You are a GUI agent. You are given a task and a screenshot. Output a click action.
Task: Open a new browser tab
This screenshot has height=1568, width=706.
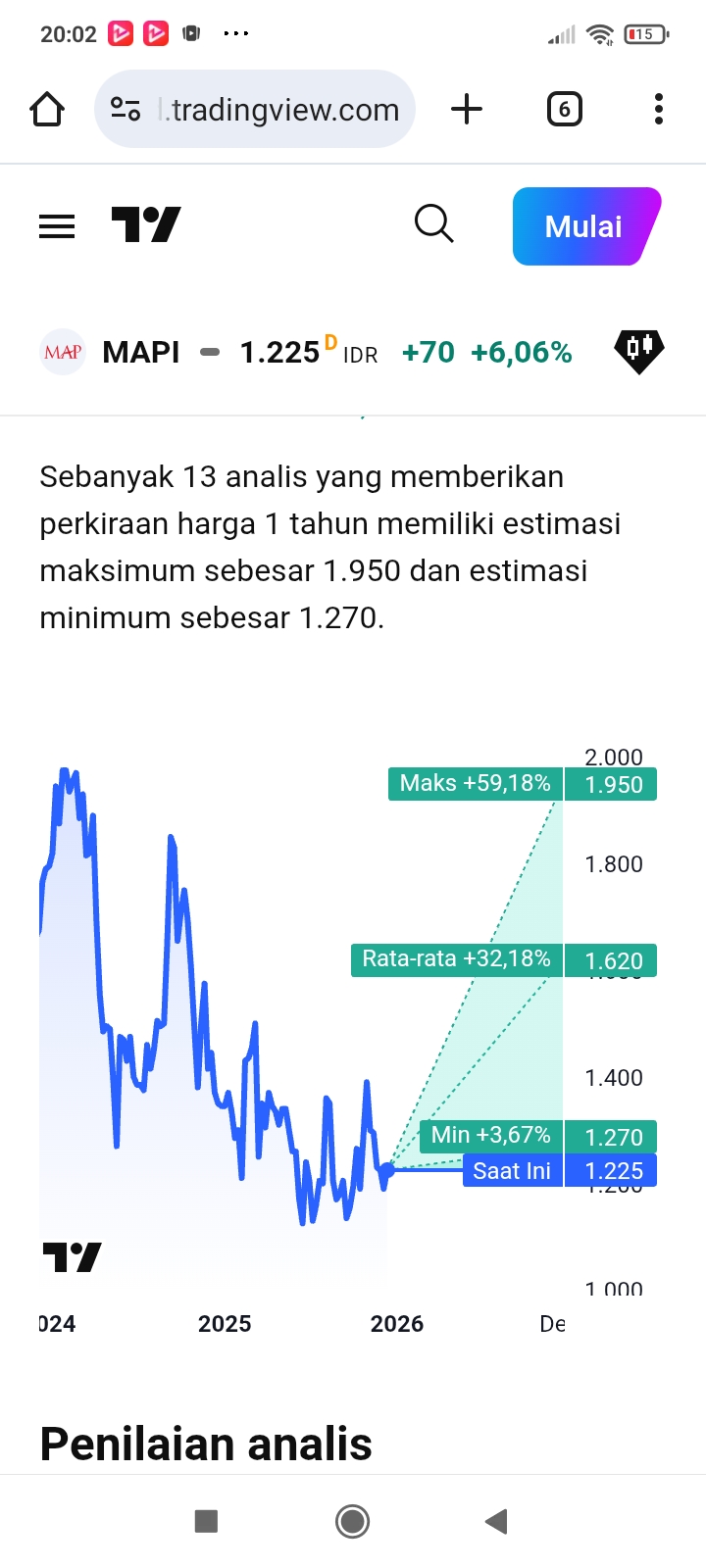467,109
